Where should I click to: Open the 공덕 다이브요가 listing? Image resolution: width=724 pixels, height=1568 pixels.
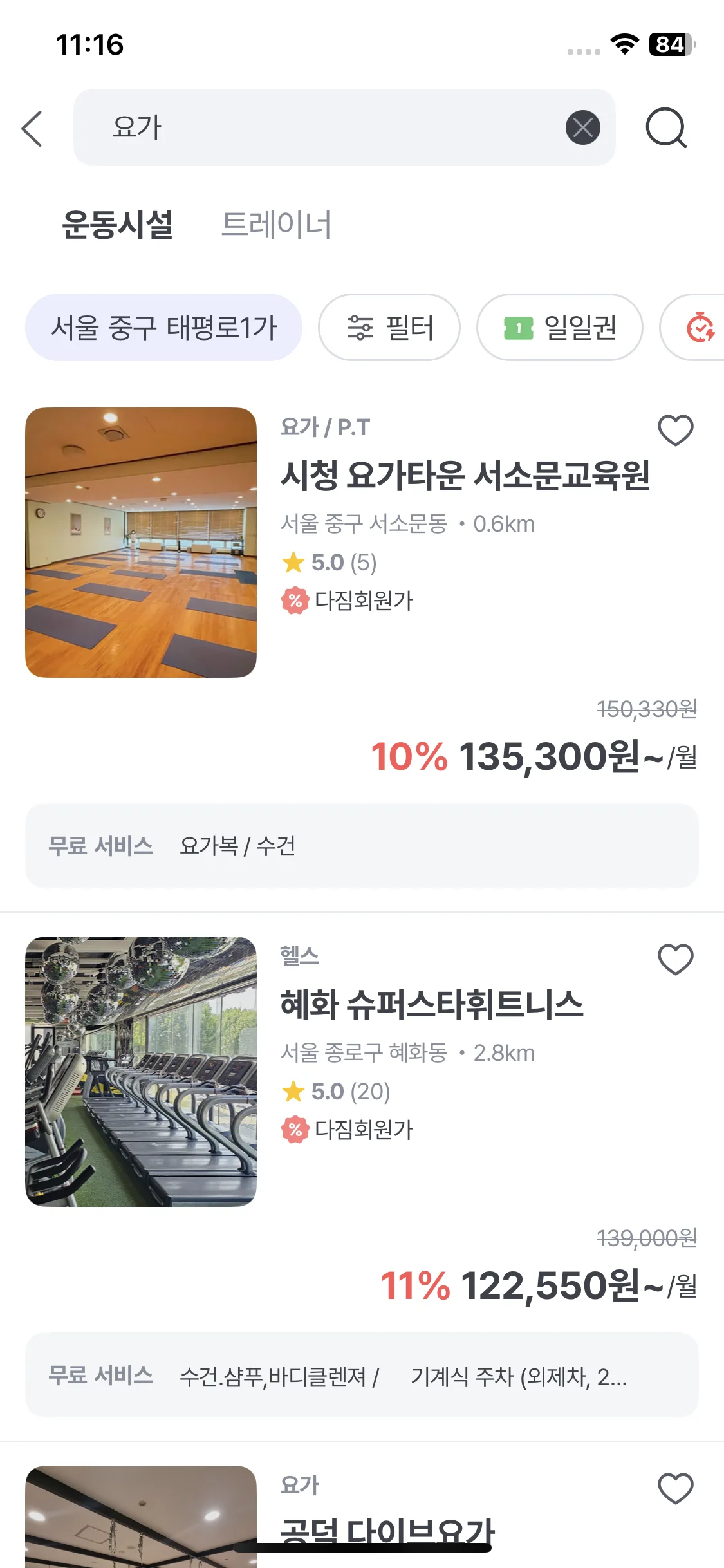[x=387, y=1531]
